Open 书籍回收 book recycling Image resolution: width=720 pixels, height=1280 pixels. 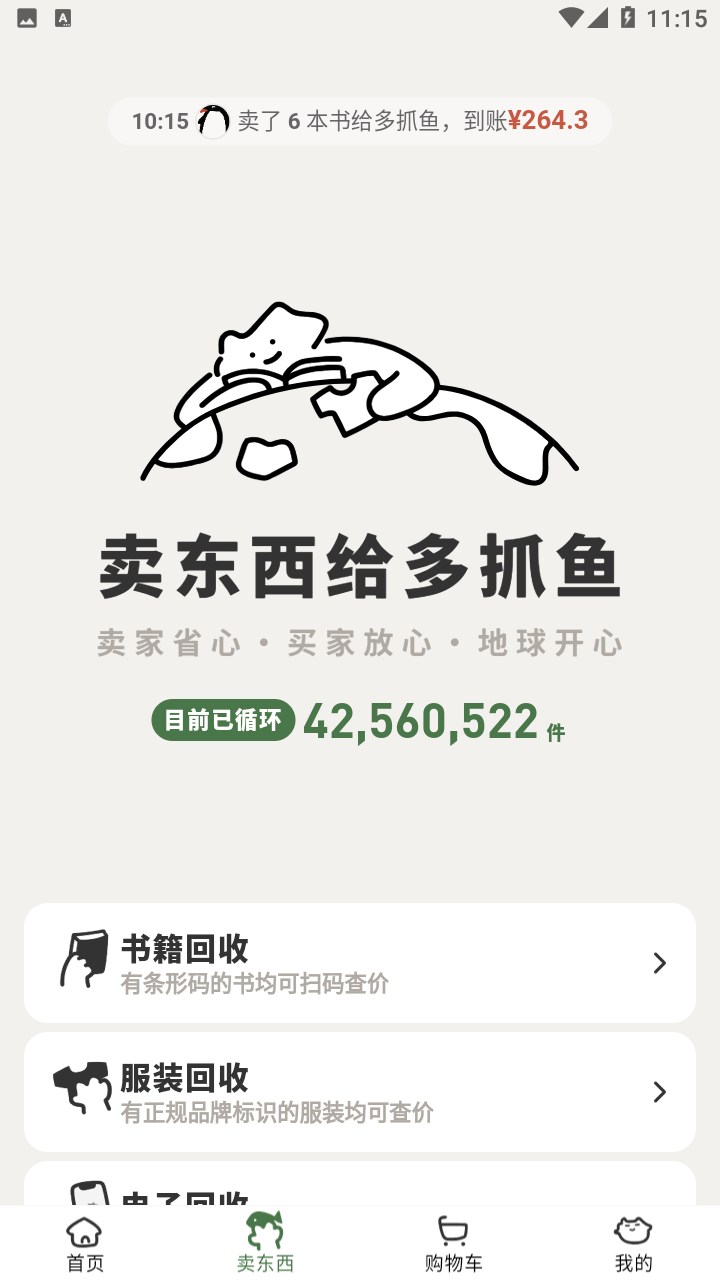tap(359, 962)
